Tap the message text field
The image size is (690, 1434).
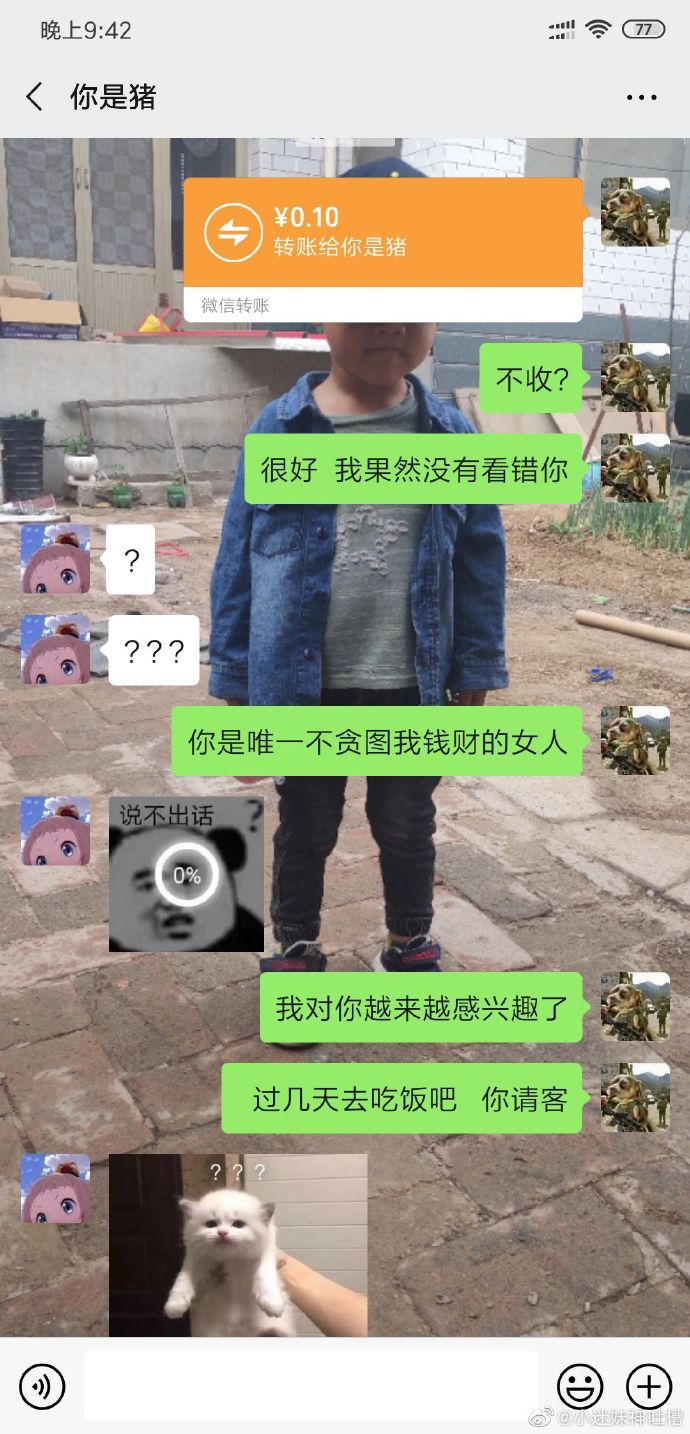pyautogui.click(x=310, y=1386)
